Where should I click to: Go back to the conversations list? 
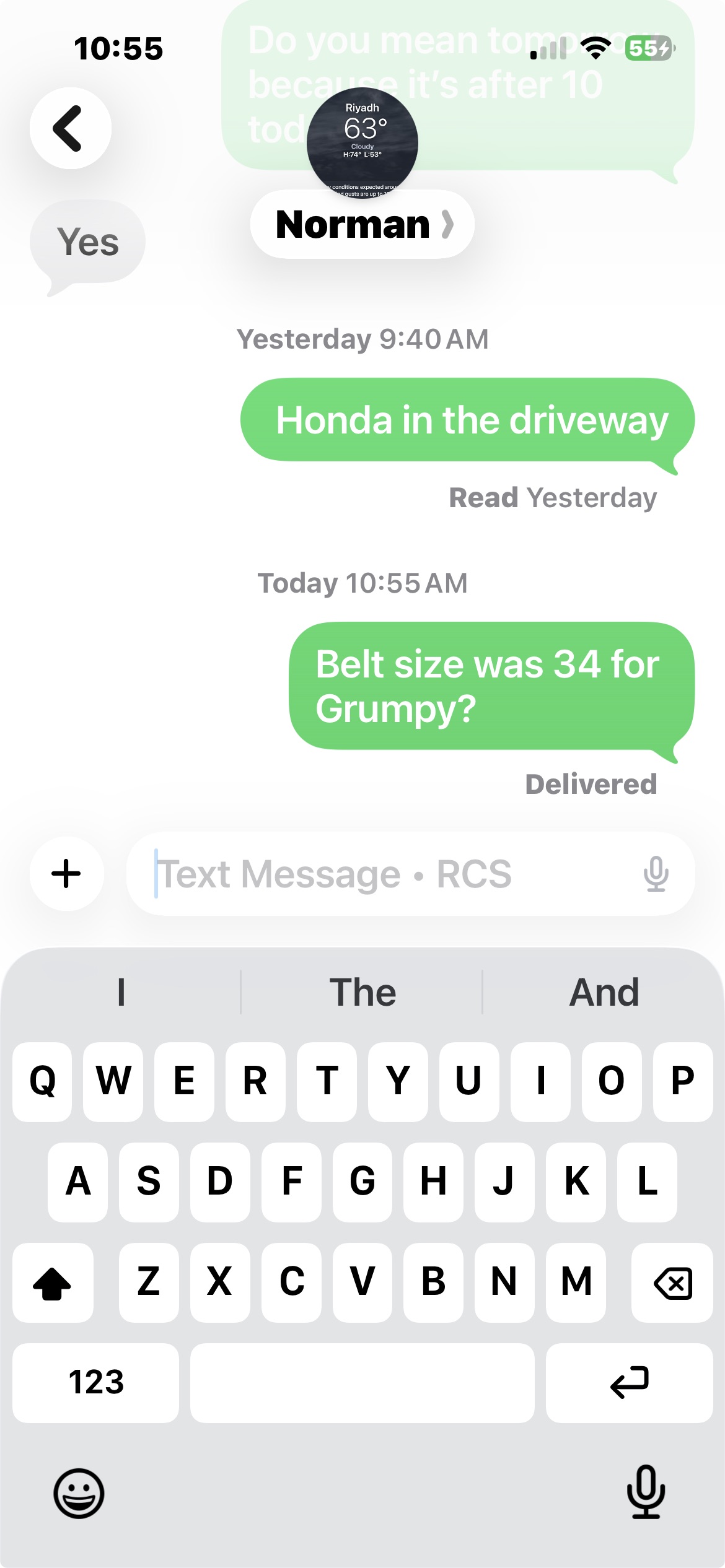tap(70, 128)
